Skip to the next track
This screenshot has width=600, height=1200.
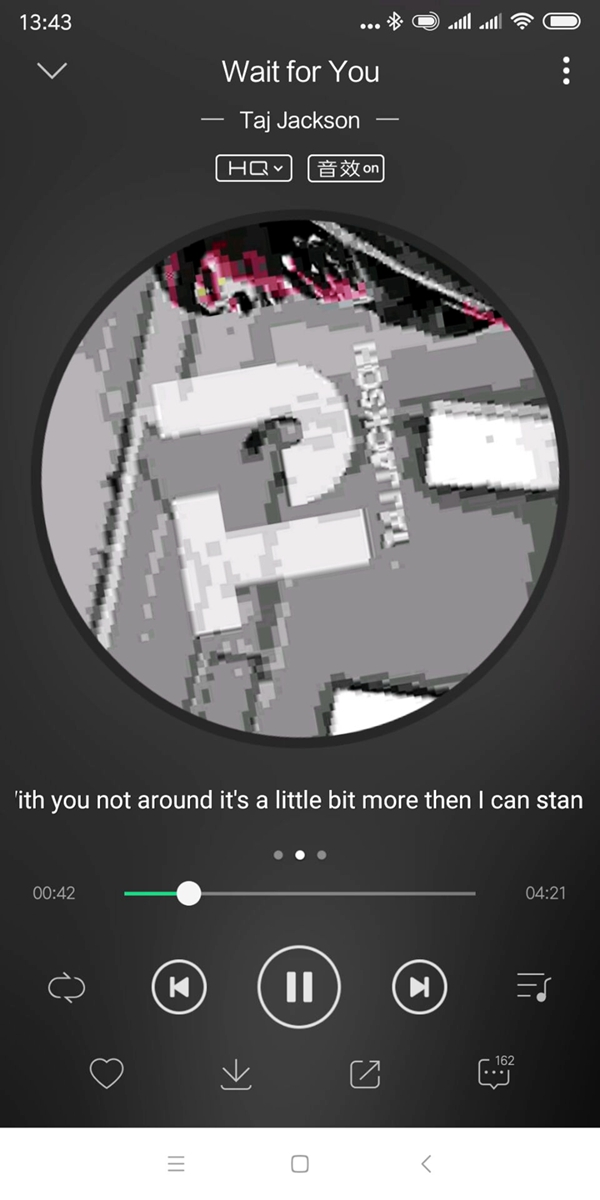click(x=419, y=987)
